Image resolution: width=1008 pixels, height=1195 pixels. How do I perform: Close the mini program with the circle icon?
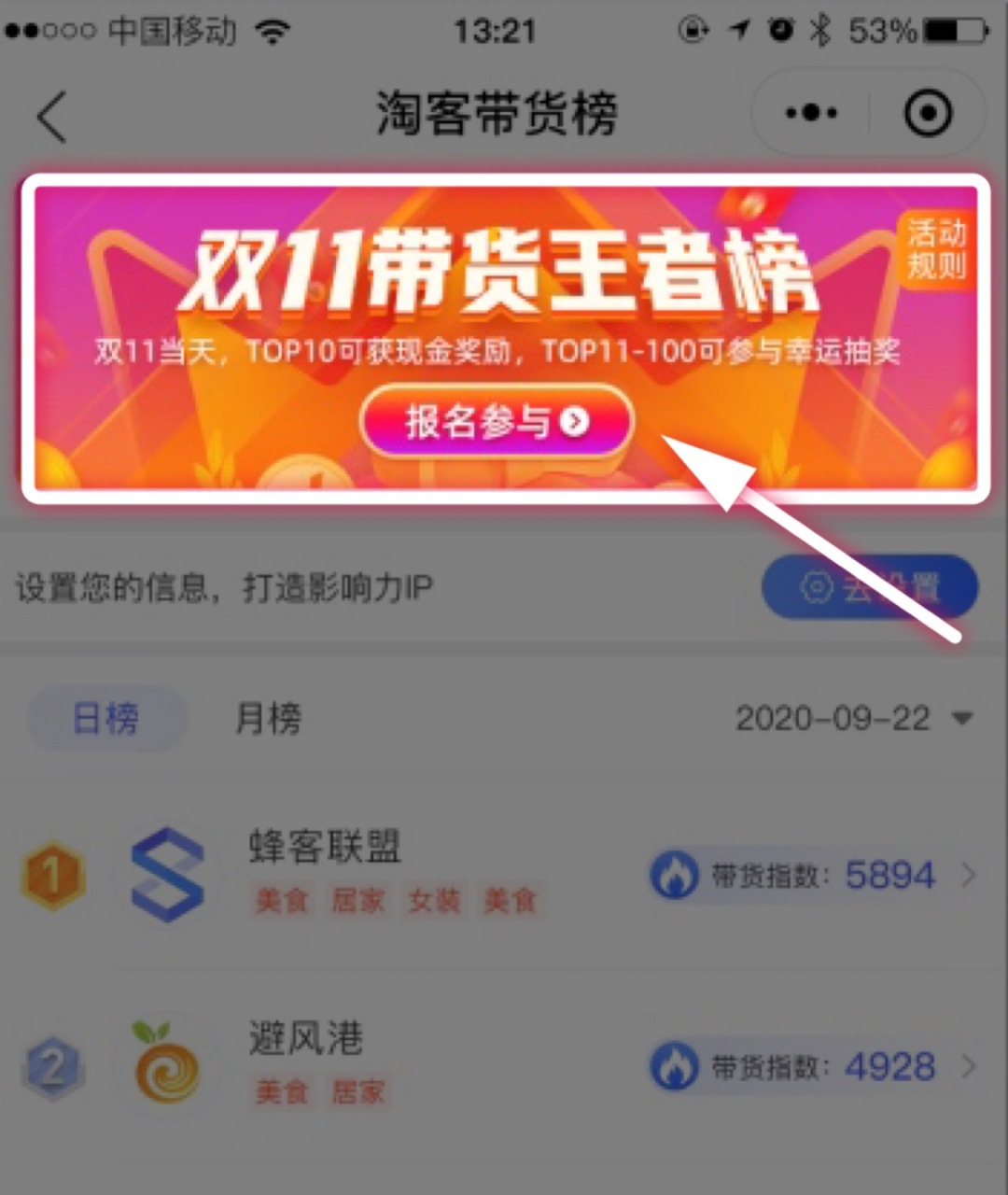(x=928, y=113)
